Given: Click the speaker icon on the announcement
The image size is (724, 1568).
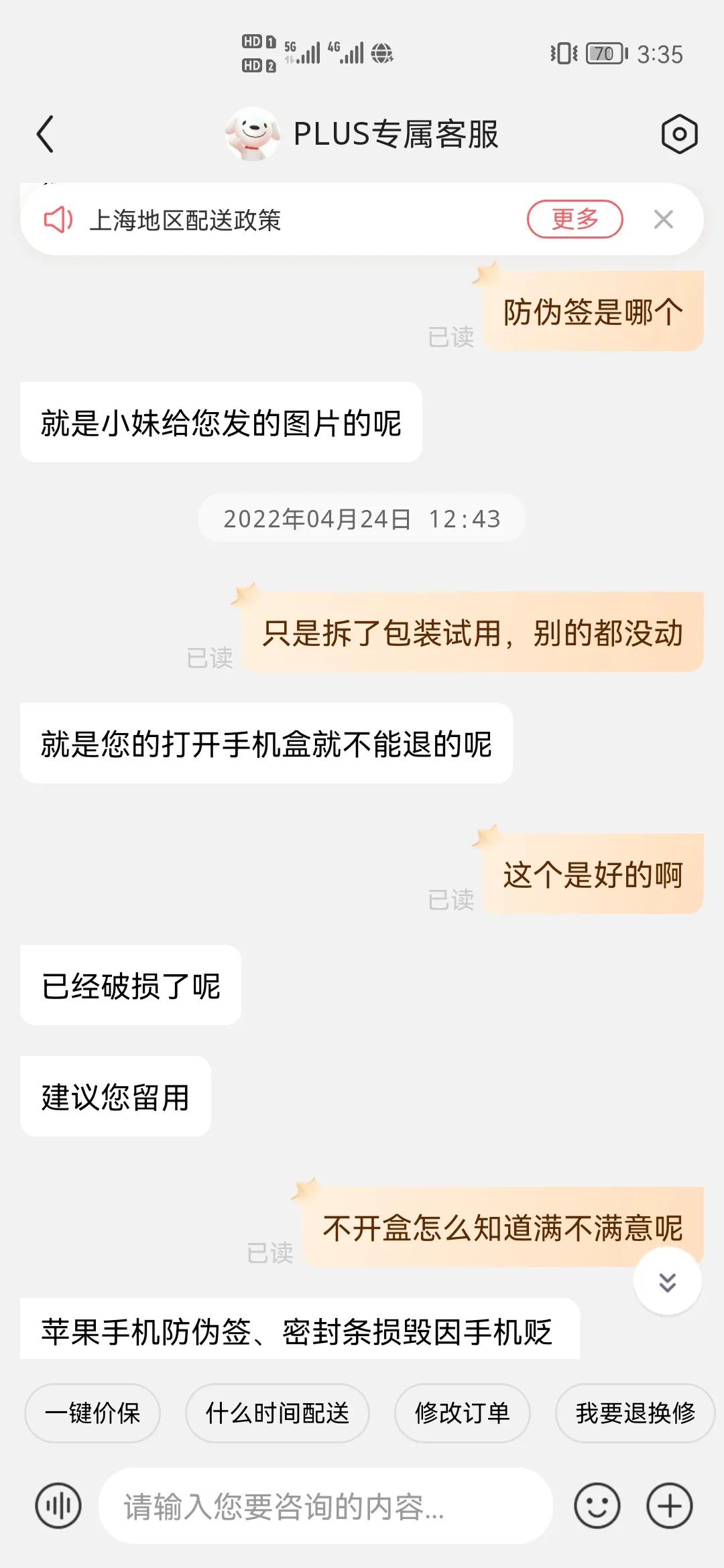Looking at the screenshot, I should (59, 219).
